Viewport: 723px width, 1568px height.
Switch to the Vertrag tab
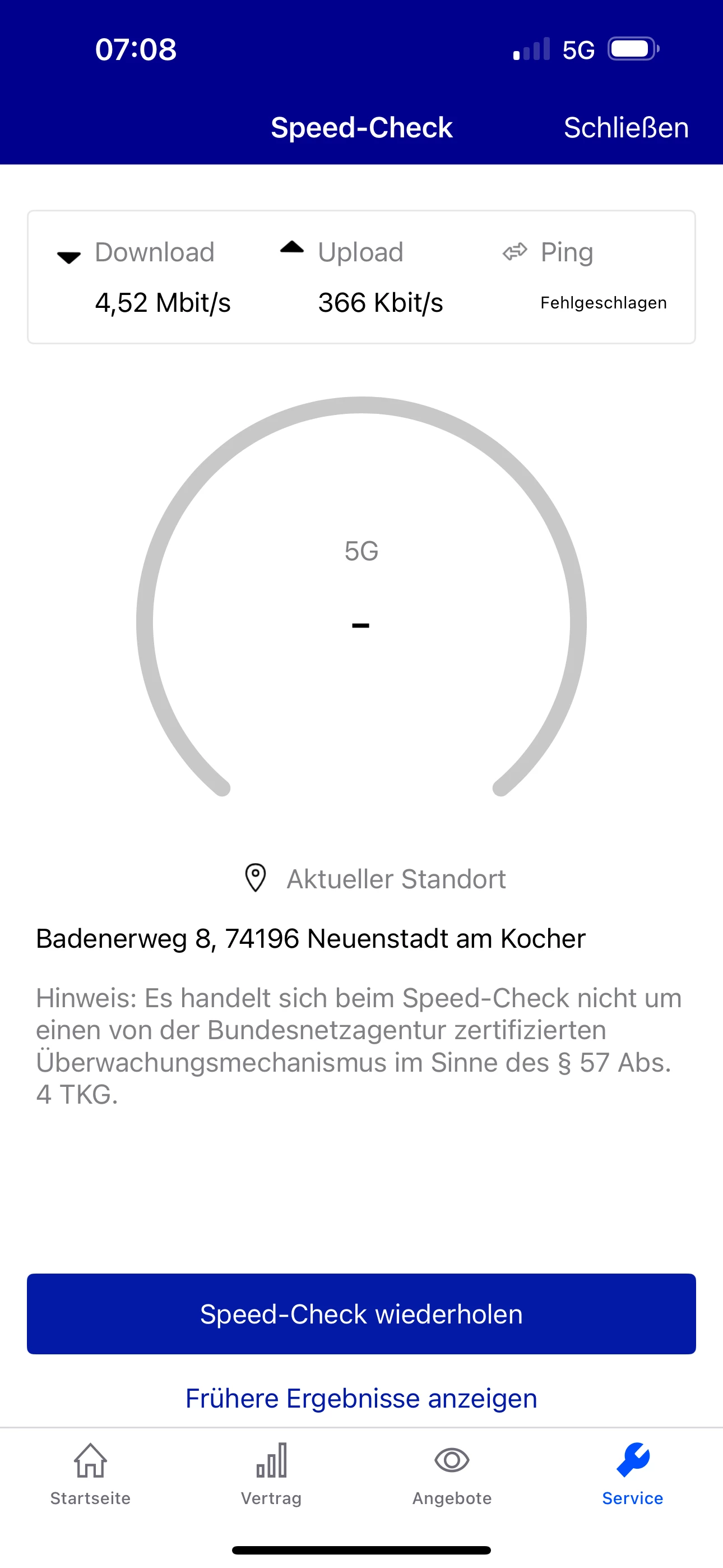[271, 1474]
